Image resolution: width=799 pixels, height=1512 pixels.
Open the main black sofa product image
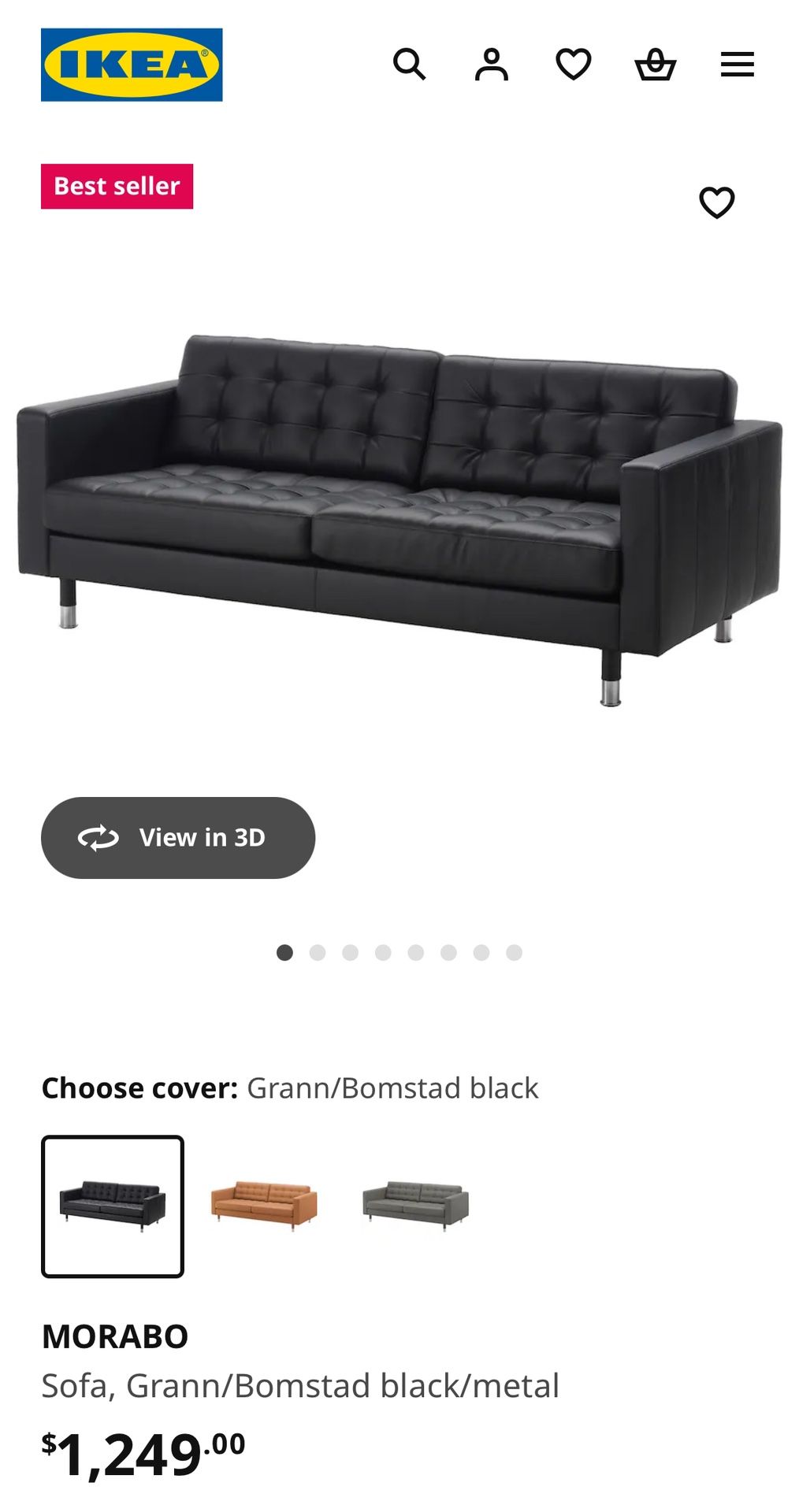coord(399,520)
